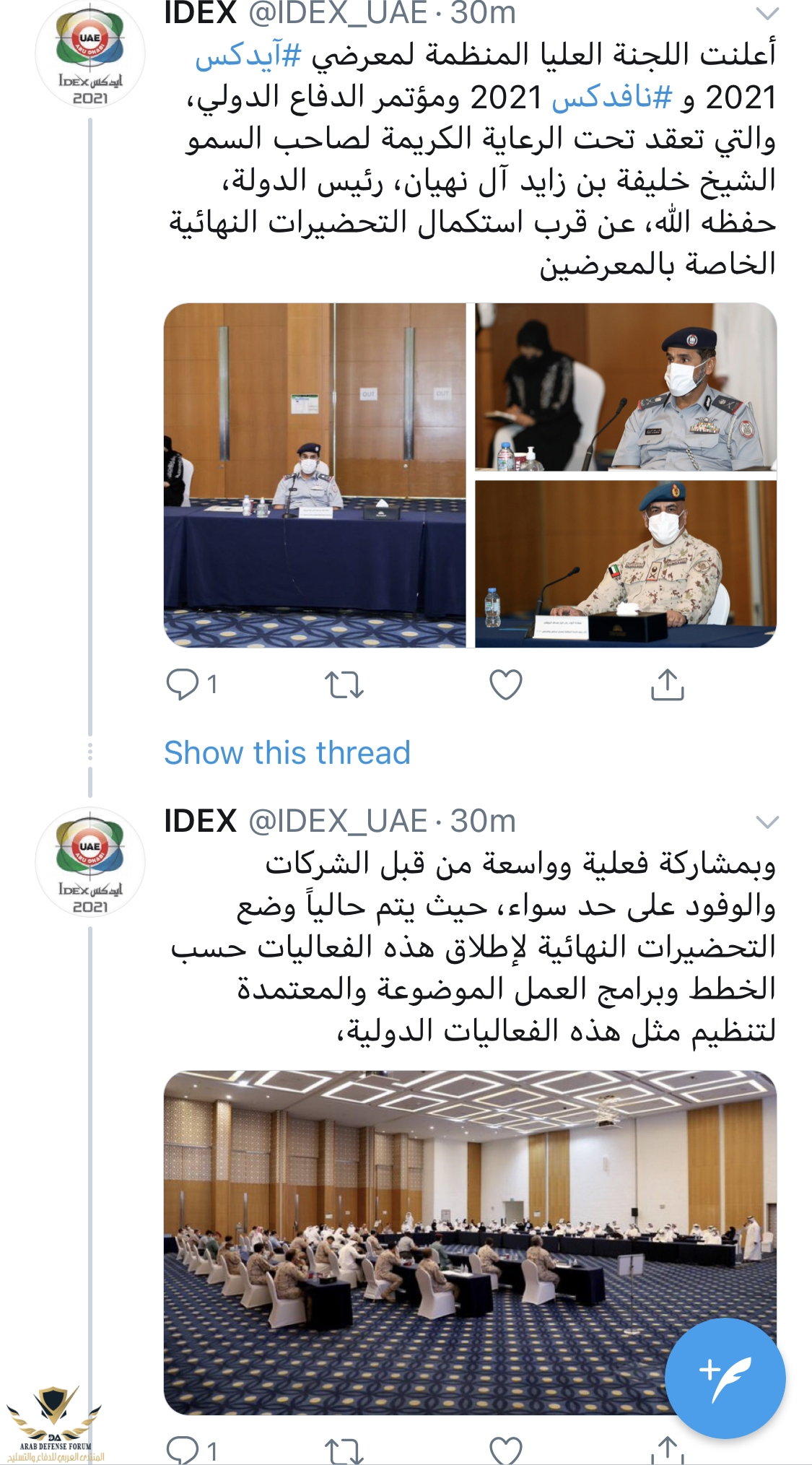Tap the #آيدكس hashtag link

[x=248, y=56]
